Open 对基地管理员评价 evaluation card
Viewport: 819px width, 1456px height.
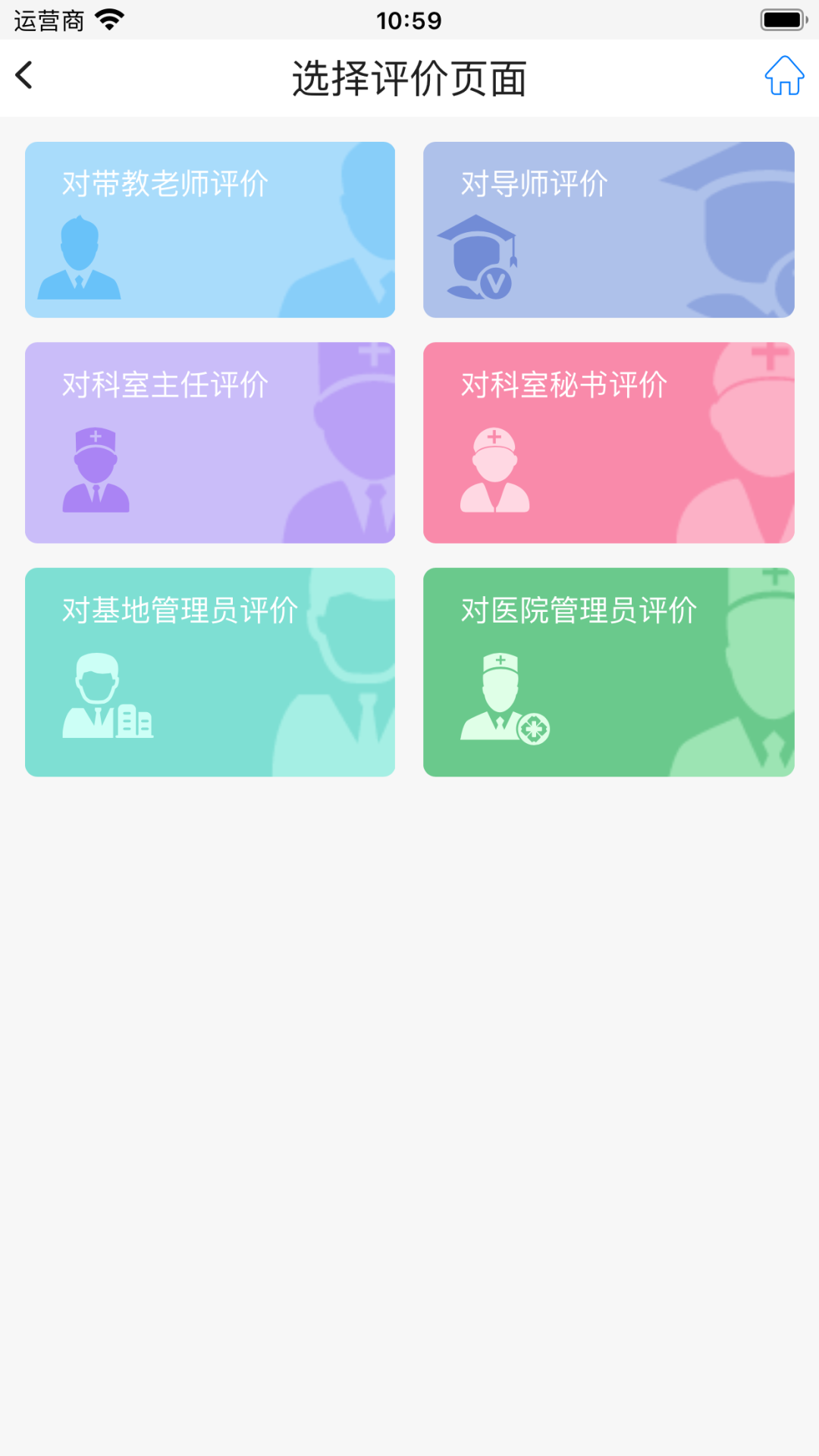coord(210,671)
